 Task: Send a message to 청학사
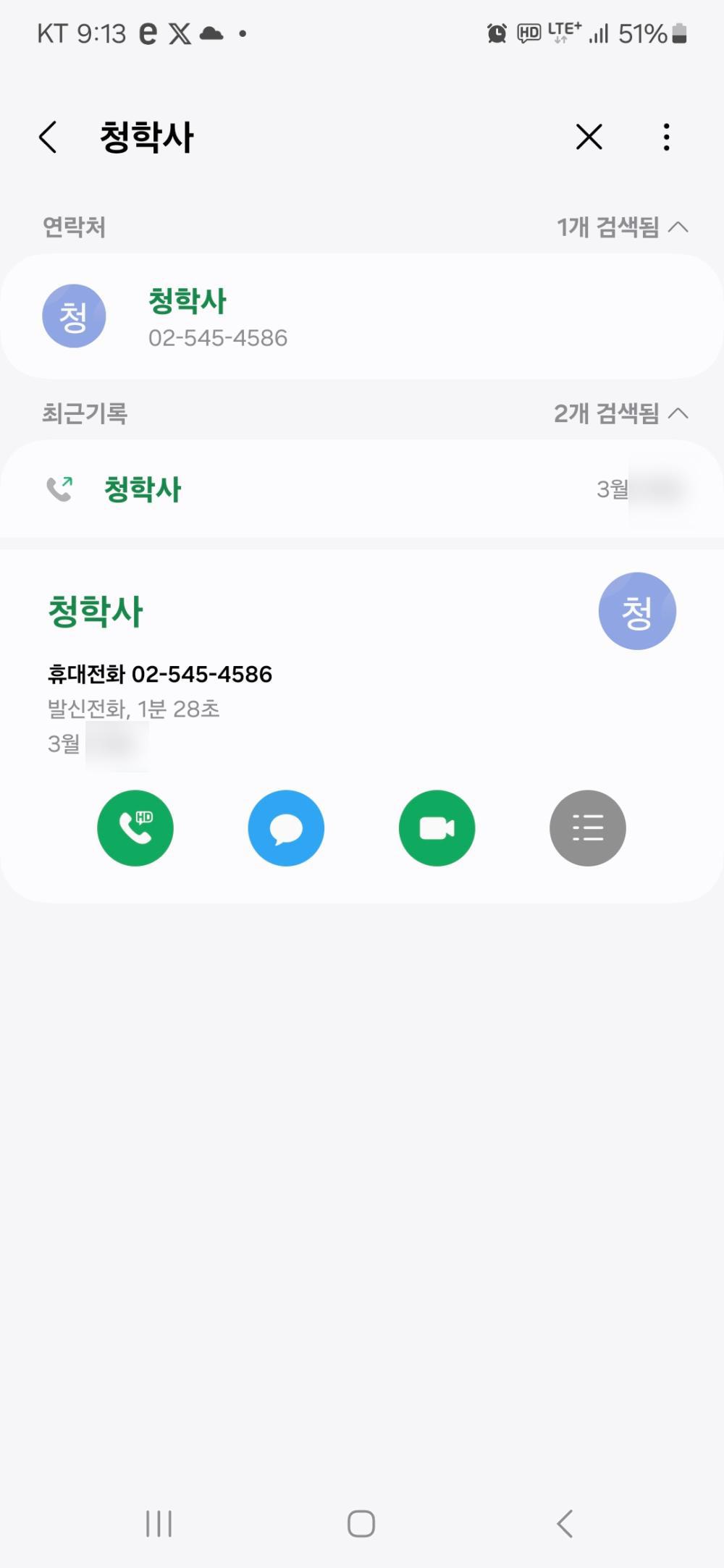[x=286, y=828]
